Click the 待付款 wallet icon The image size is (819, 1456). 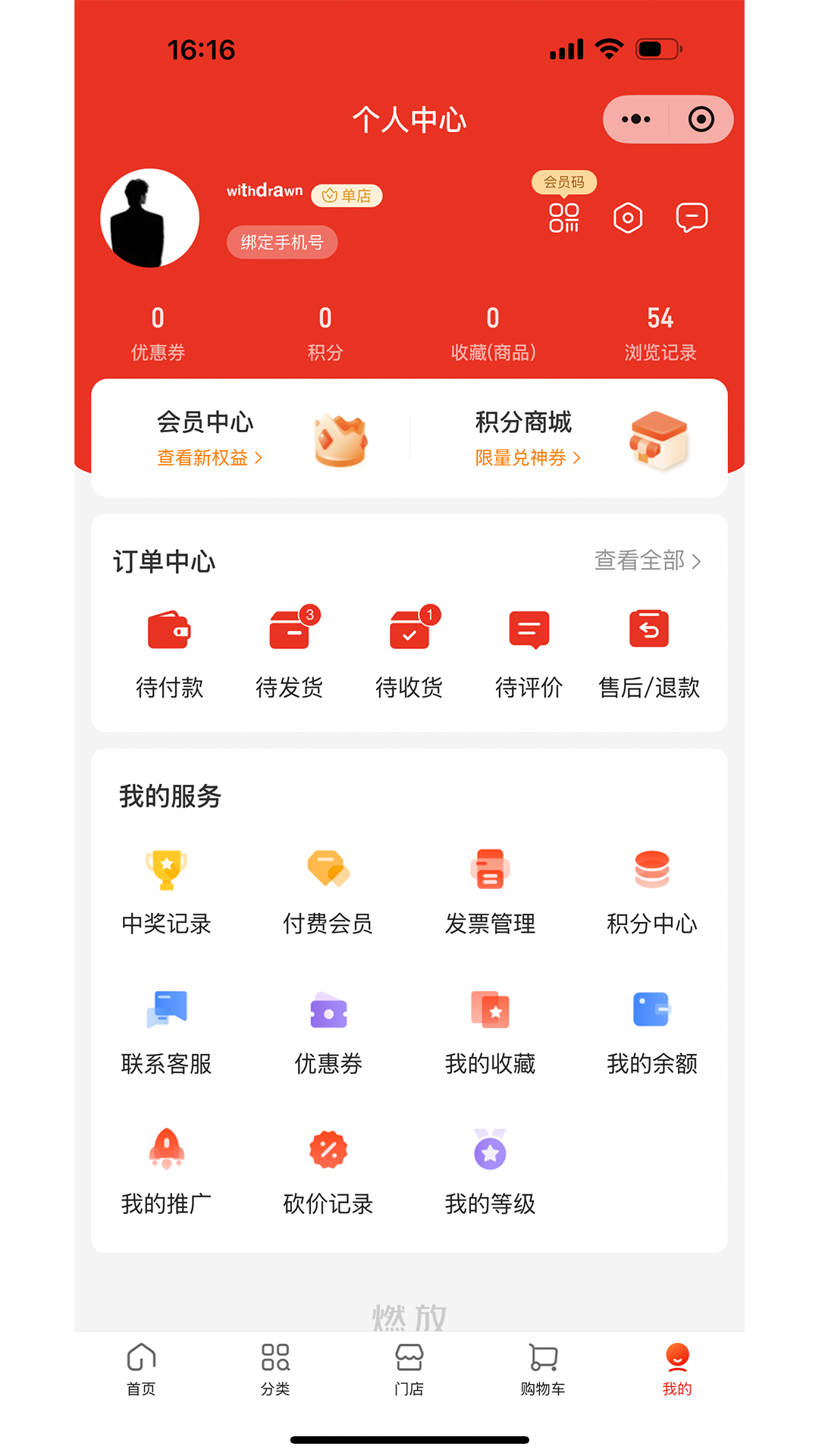(x=169, y=630)
